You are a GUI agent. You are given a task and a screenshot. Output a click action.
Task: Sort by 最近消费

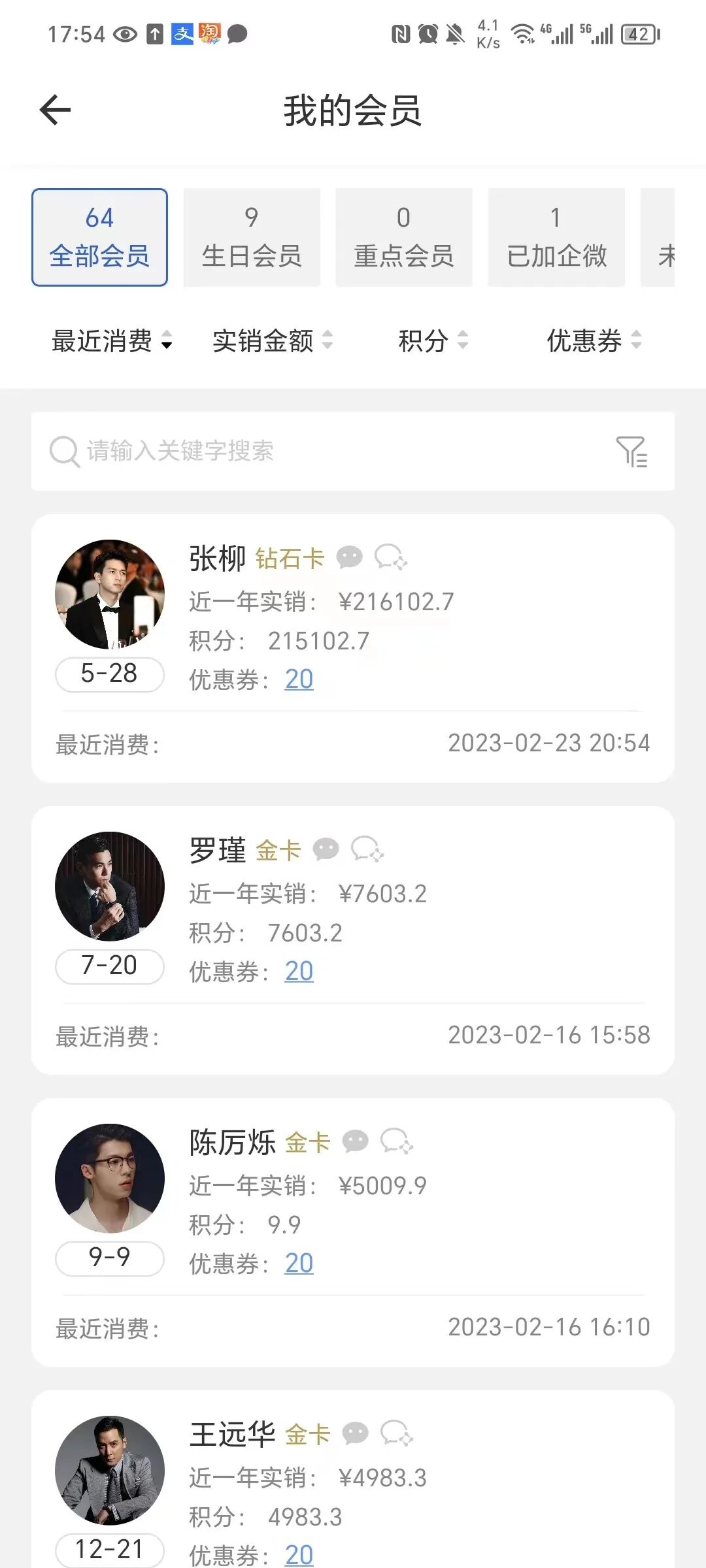coord(112,340)
